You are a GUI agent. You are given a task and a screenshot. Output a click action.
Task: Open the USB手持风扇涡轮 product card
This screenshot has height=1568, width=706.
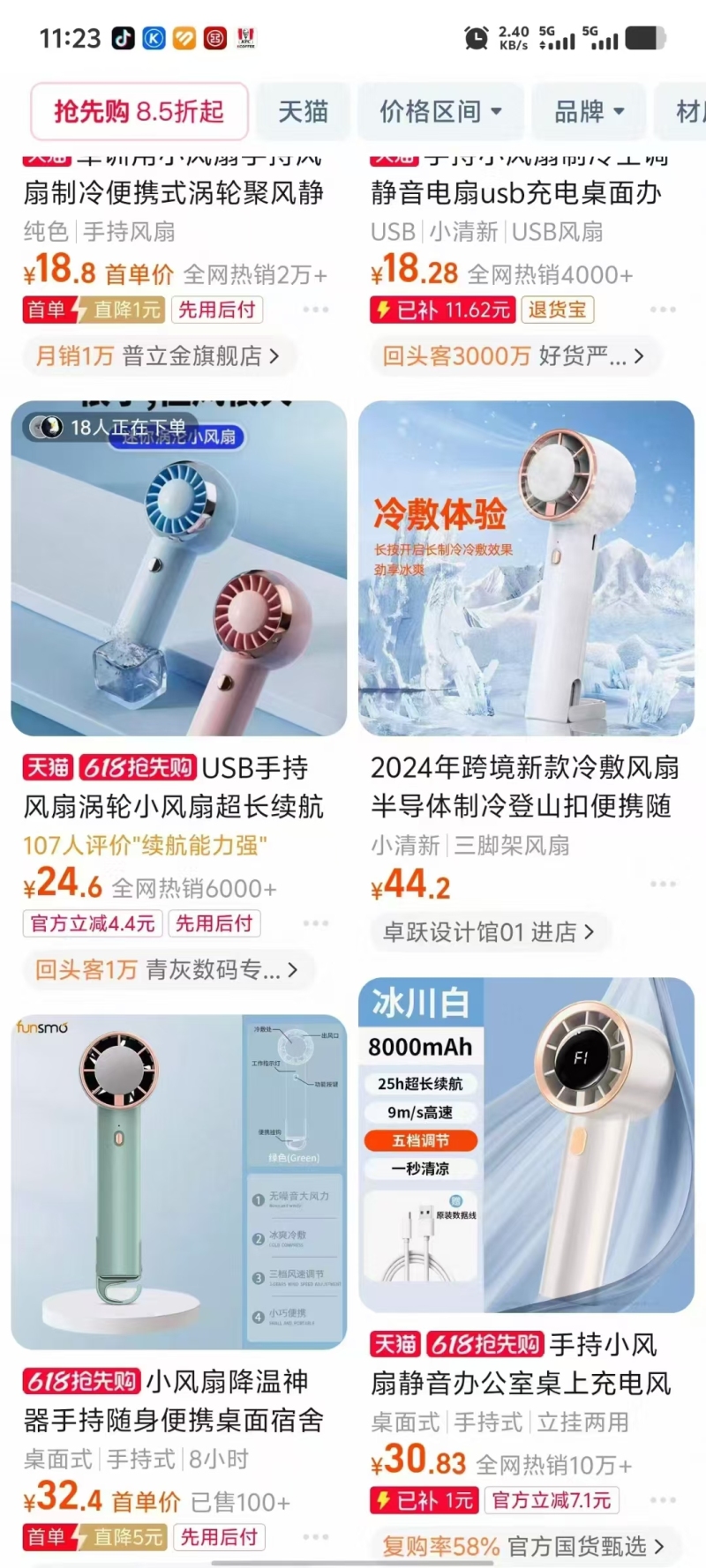tap(179, 568)
